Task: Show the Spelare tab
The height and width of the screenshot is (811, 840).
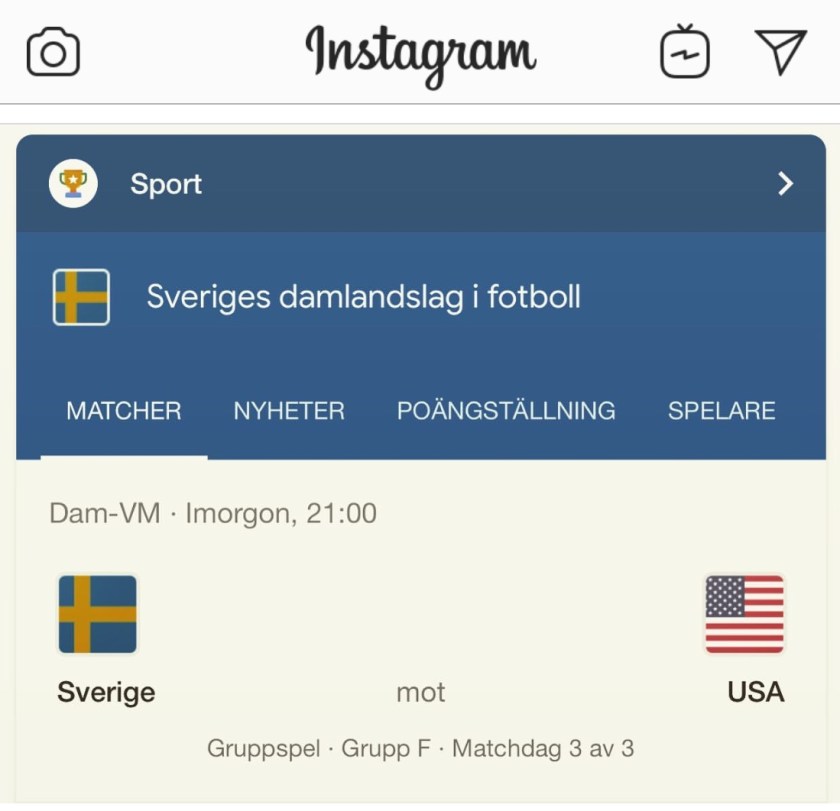Action: pyautogui.click(x=721, y=411)
